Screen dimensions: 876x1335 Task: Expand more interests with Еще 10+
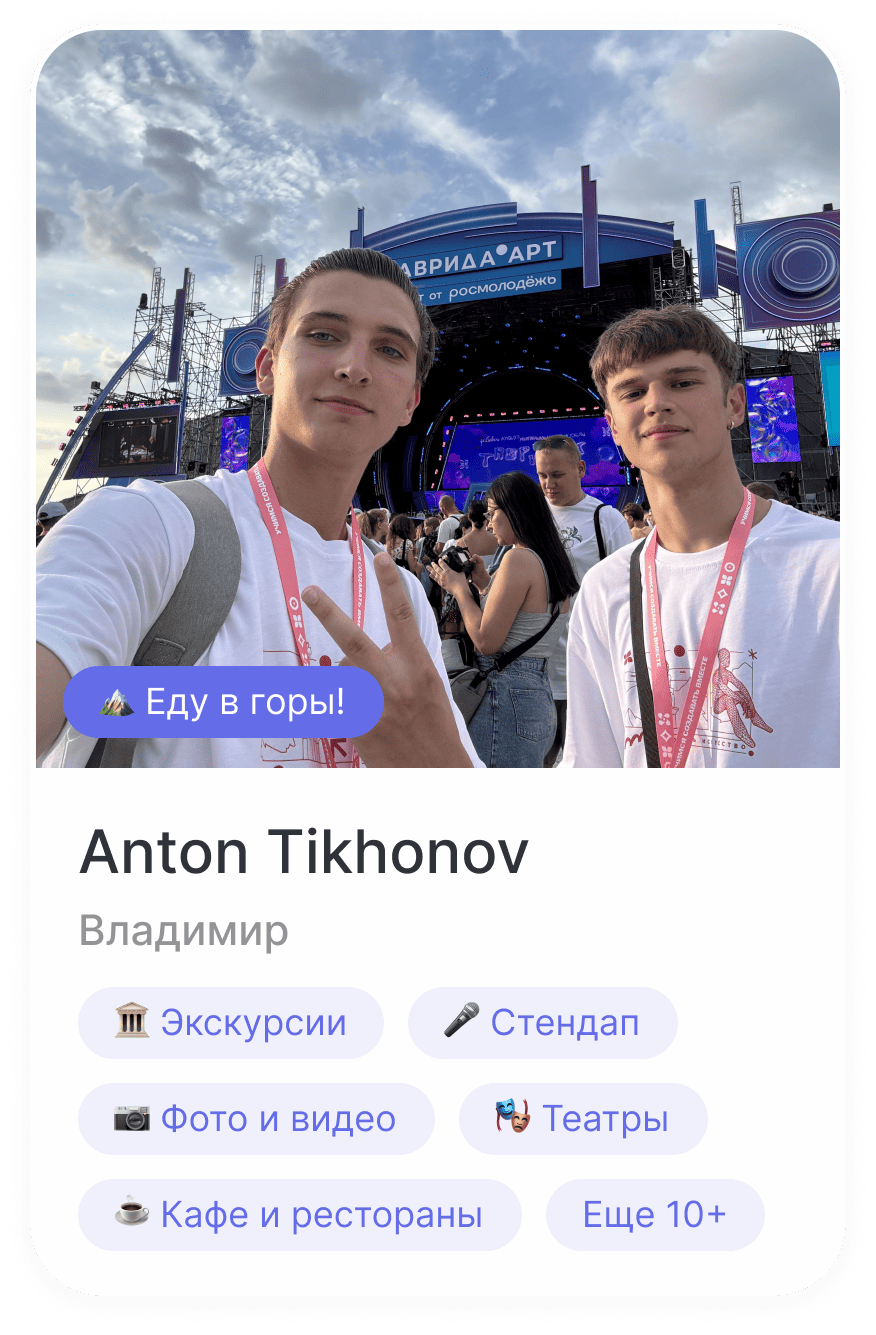pyautogui.click(x=655, y=1215)
